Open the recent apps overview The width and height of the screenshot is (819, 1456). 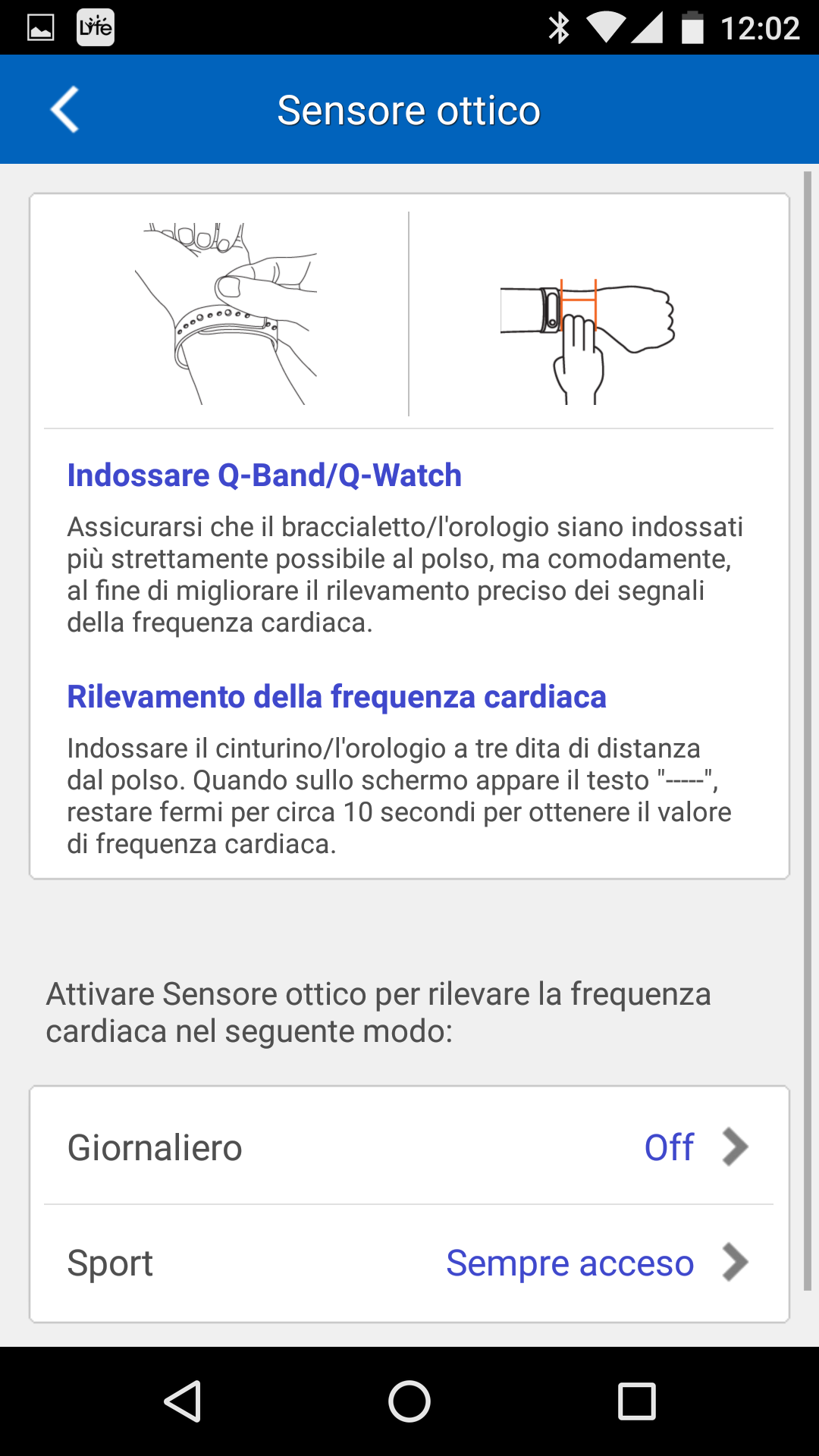(636, 1401)
